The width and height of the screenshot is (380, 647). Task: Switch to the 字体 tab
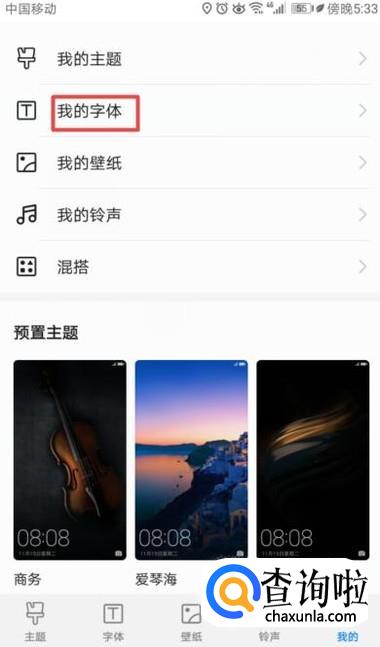click(x=113, y=621)
